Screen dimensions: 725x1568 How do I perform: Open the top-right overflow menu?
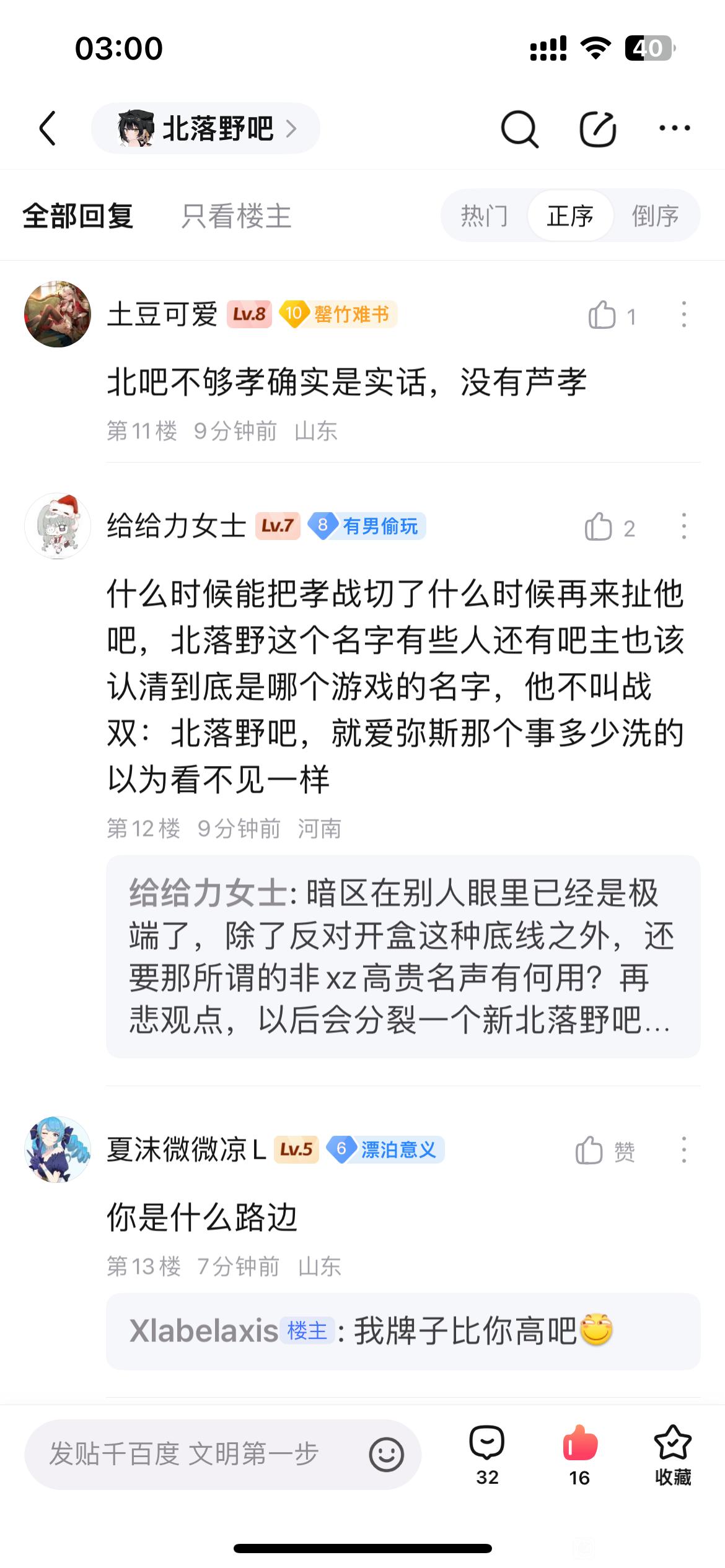pos(674,128)
